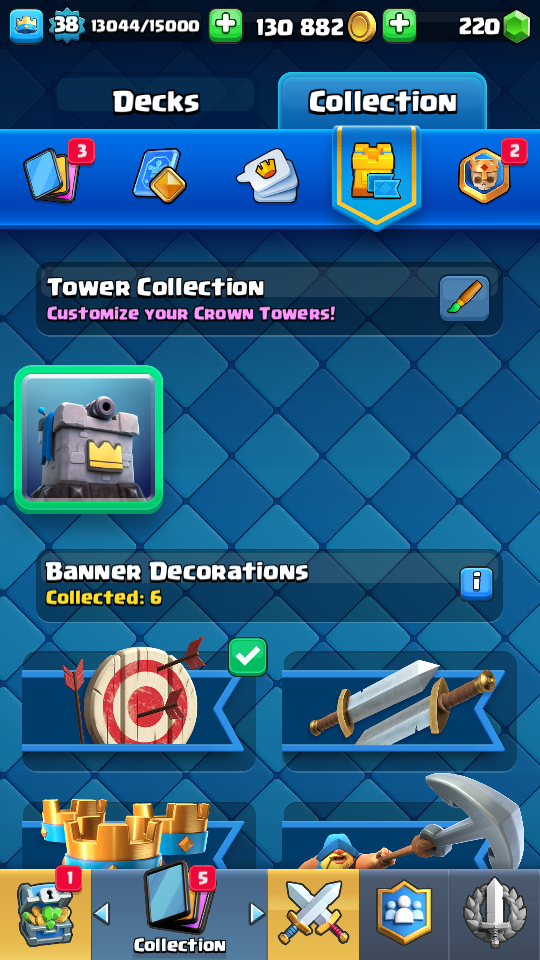Image resolution: width=540 pixels, height=960 pixels.
Task: Select the miner pickaxe banner decoration
Action: 399,823
